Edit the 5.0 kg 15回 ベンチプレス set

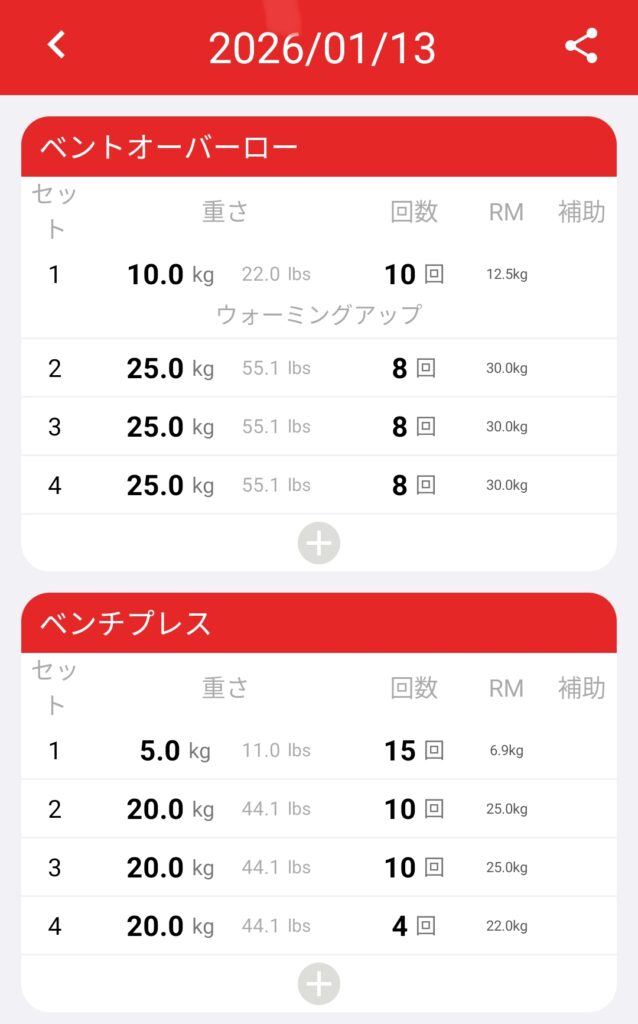click(x=318, y=751)
